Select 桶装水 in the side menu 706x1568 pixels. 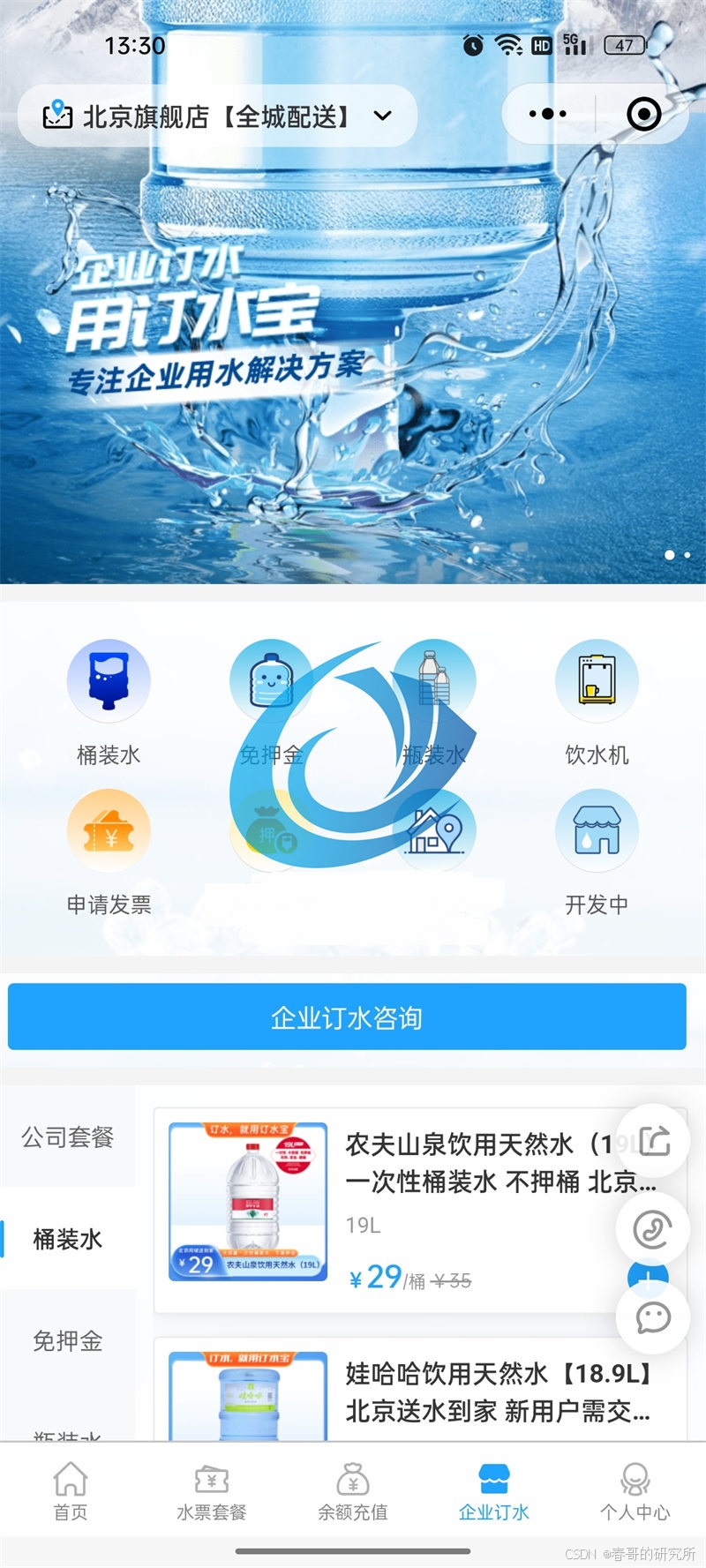pos(68,1239)
